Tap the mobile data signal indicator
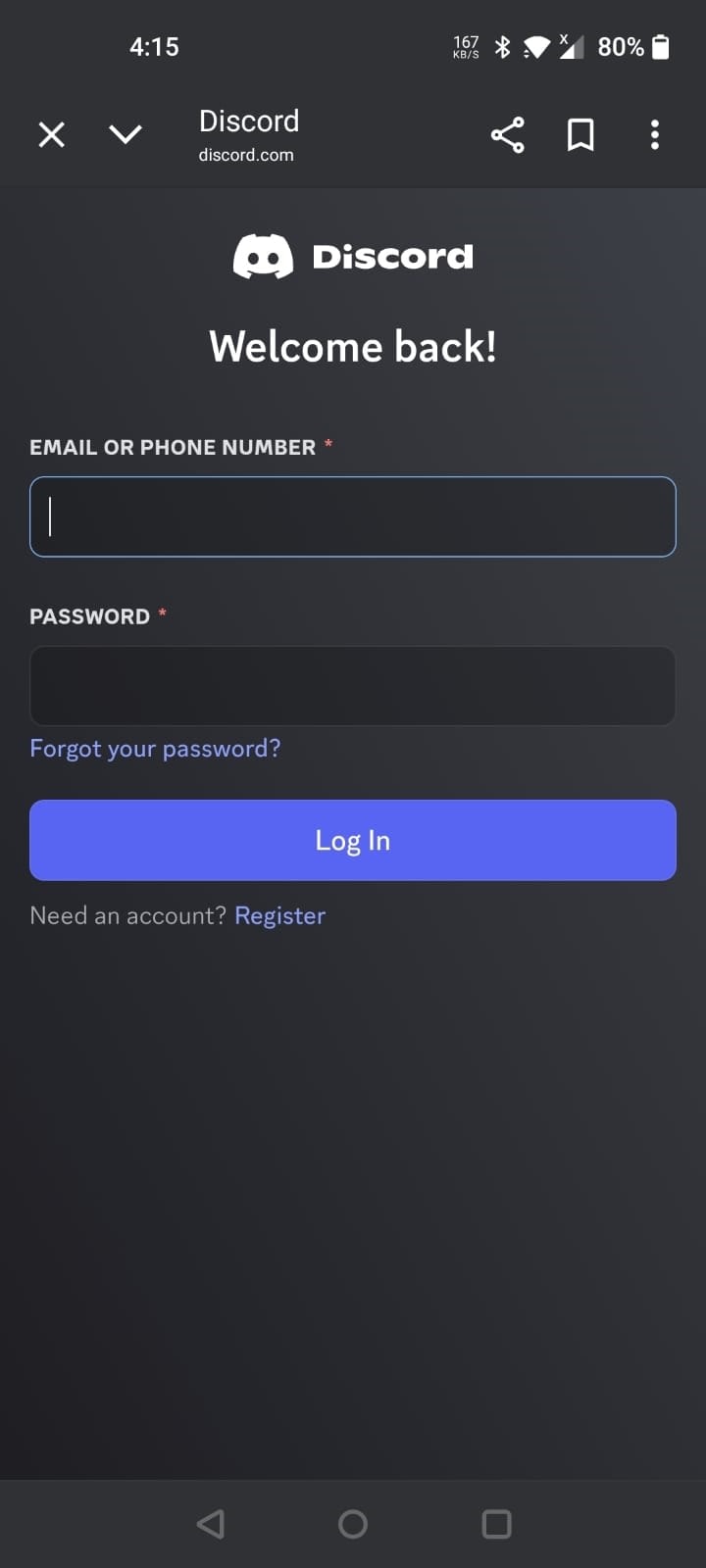This screenshot has height=1568, width=706. [574, 45]
